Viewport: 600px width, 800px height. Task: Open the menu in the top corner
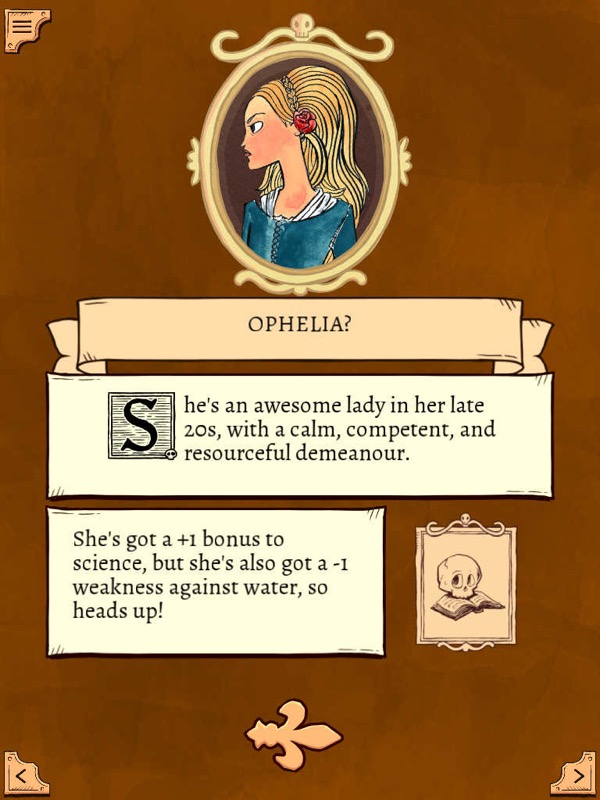(22, 26)
